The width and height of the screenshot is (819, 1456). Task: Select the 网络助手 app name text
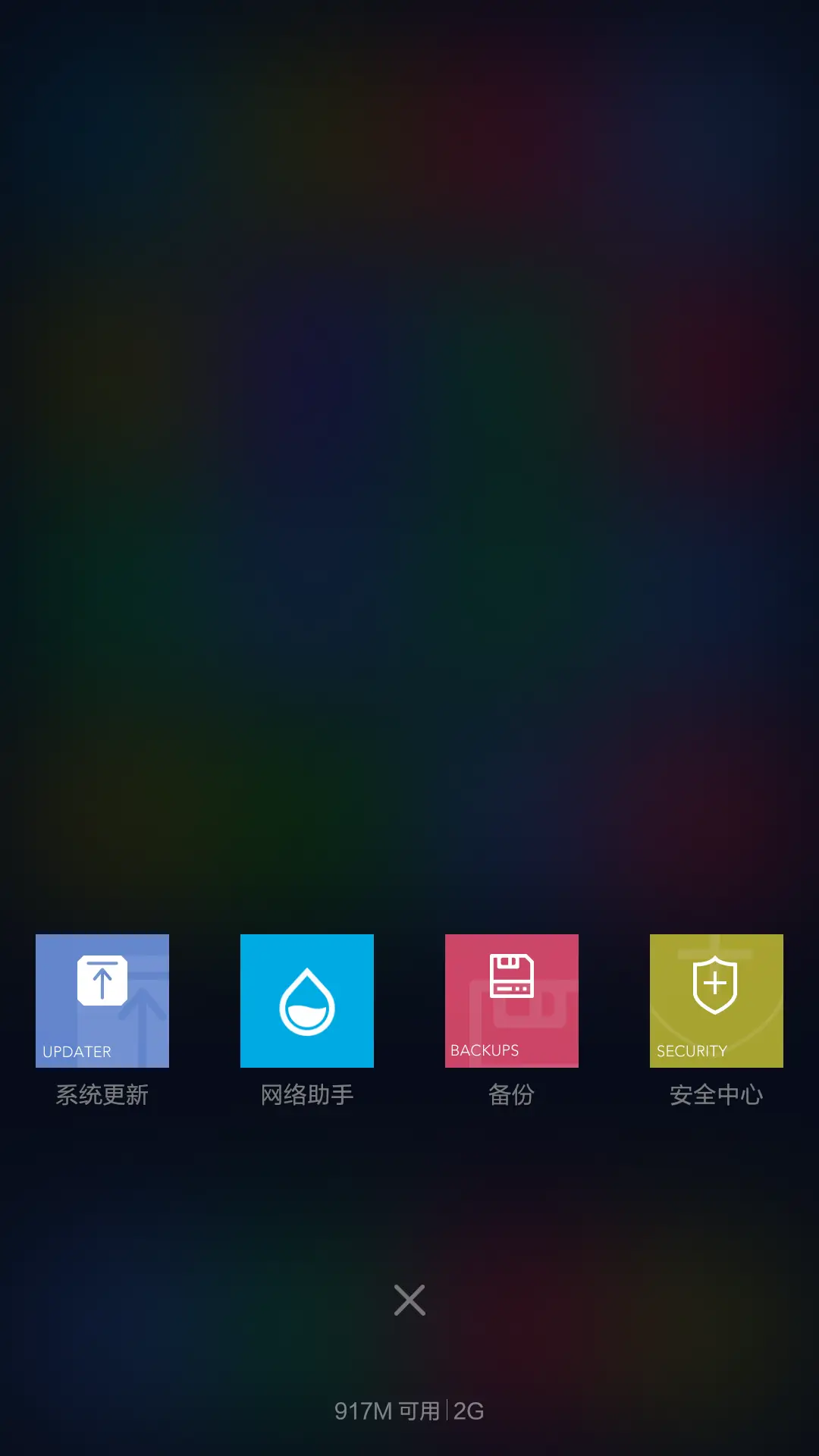[x=307, y=1094]
